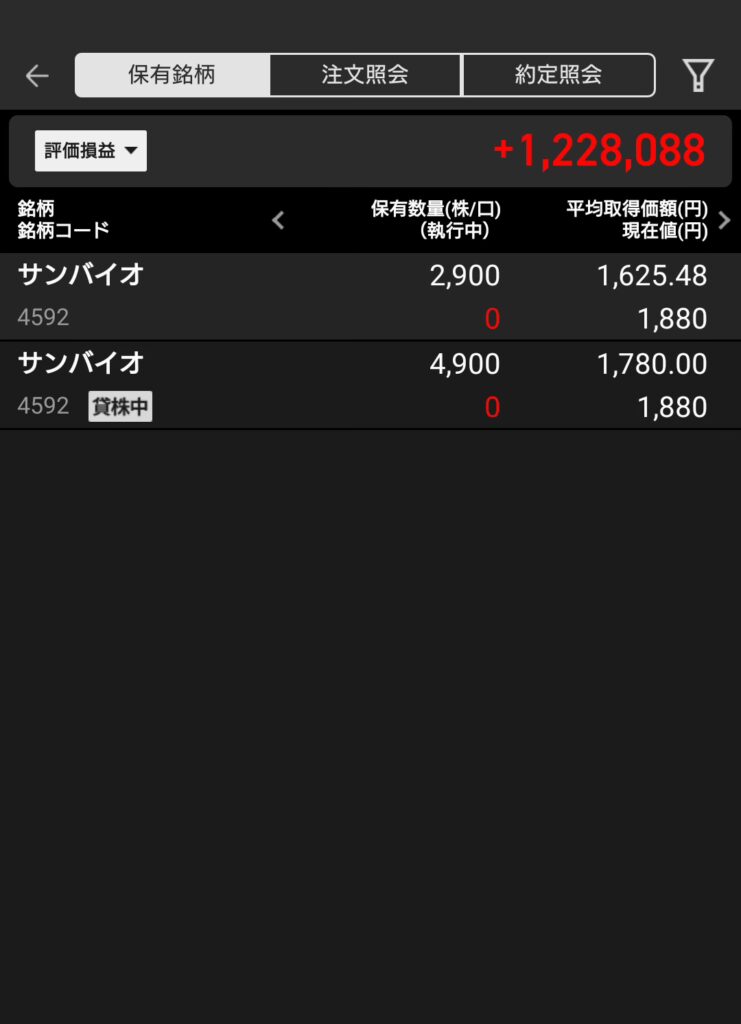Image resolution: width=741 pixels, height=1024 pixels.
Task: Switch to the 注文照会 tab
Action: coord(365,75)
